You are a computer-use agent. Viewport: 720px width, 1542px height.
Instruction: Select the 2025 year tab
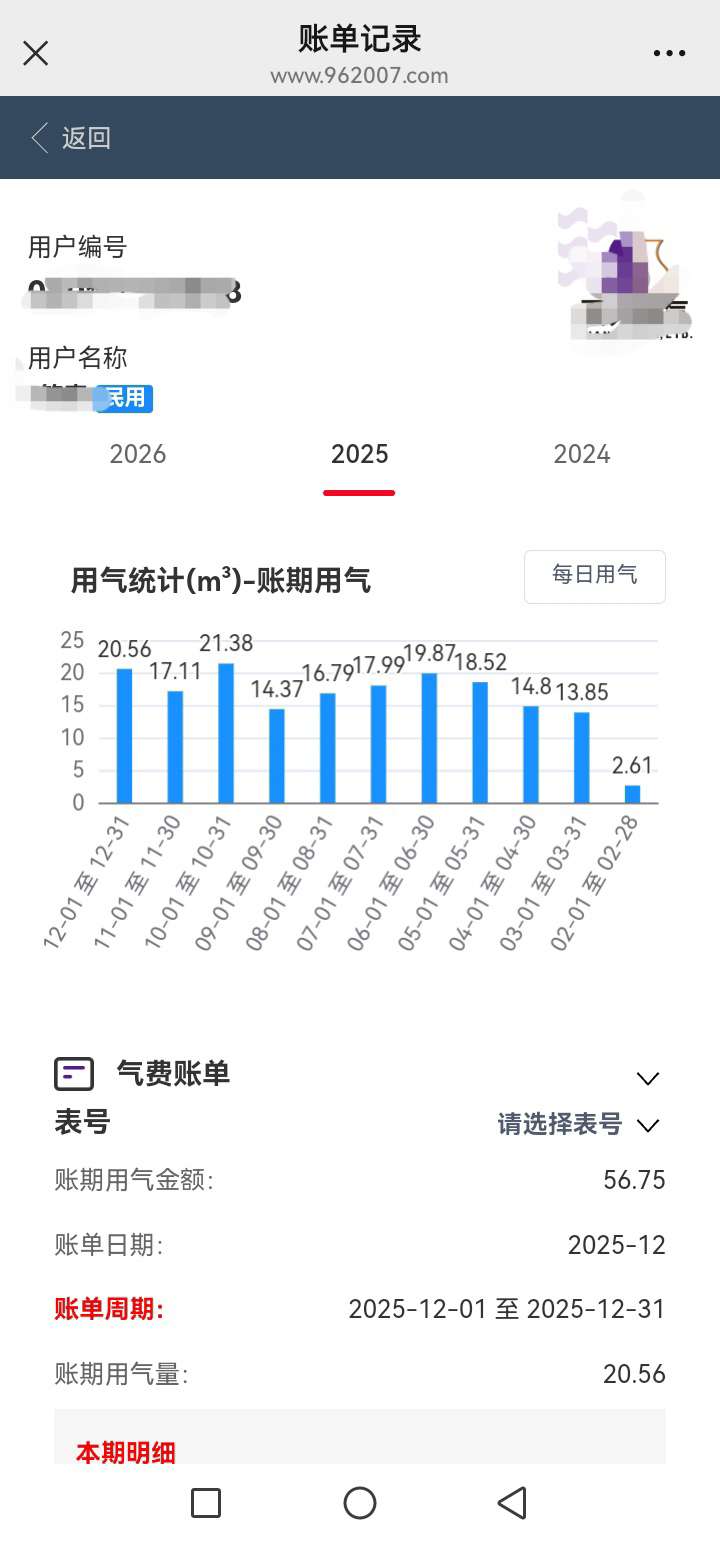(359, 454)
